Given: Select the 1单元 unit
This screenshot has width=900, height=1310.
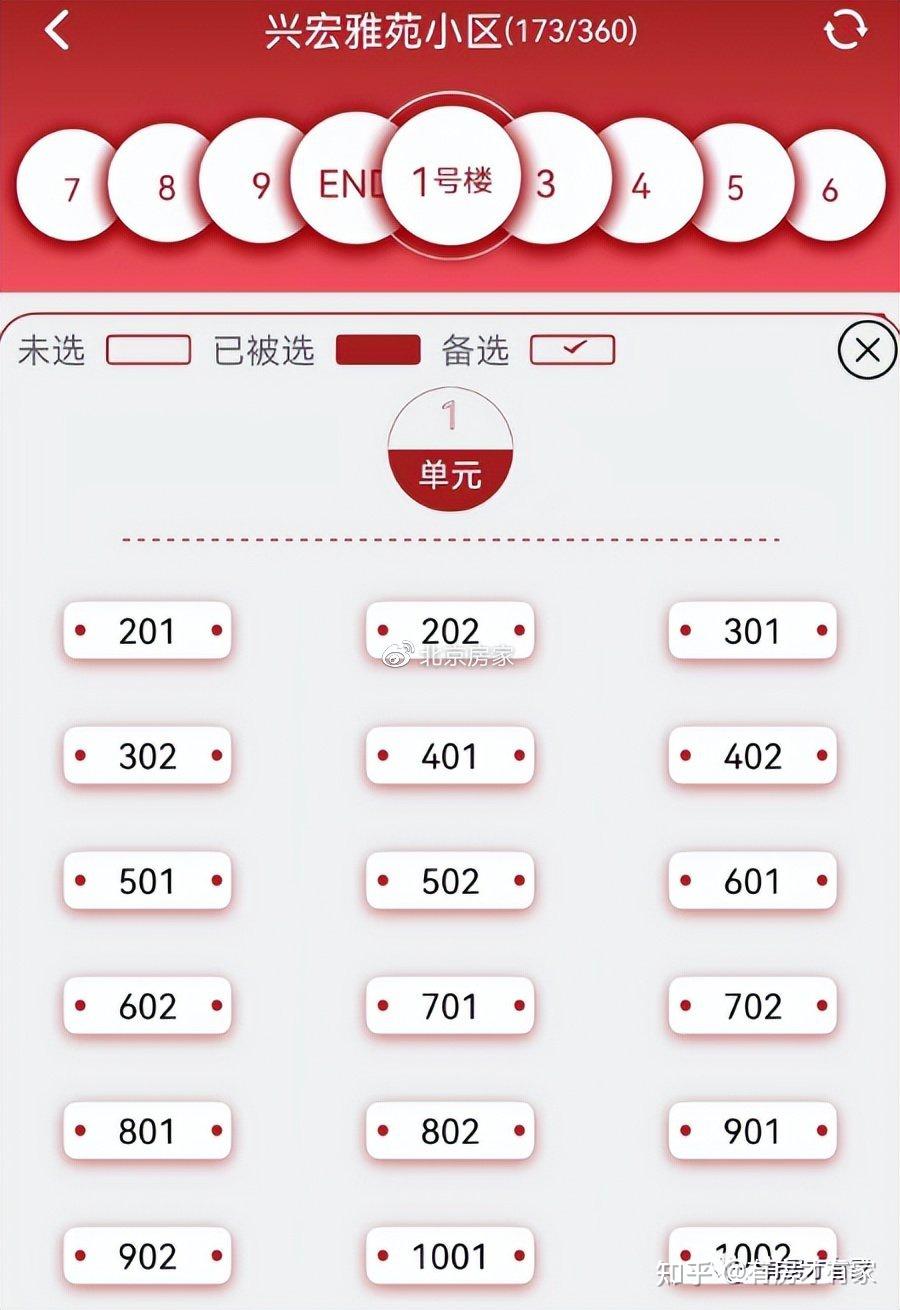Looking at the screenshot, I should point(450,452).
